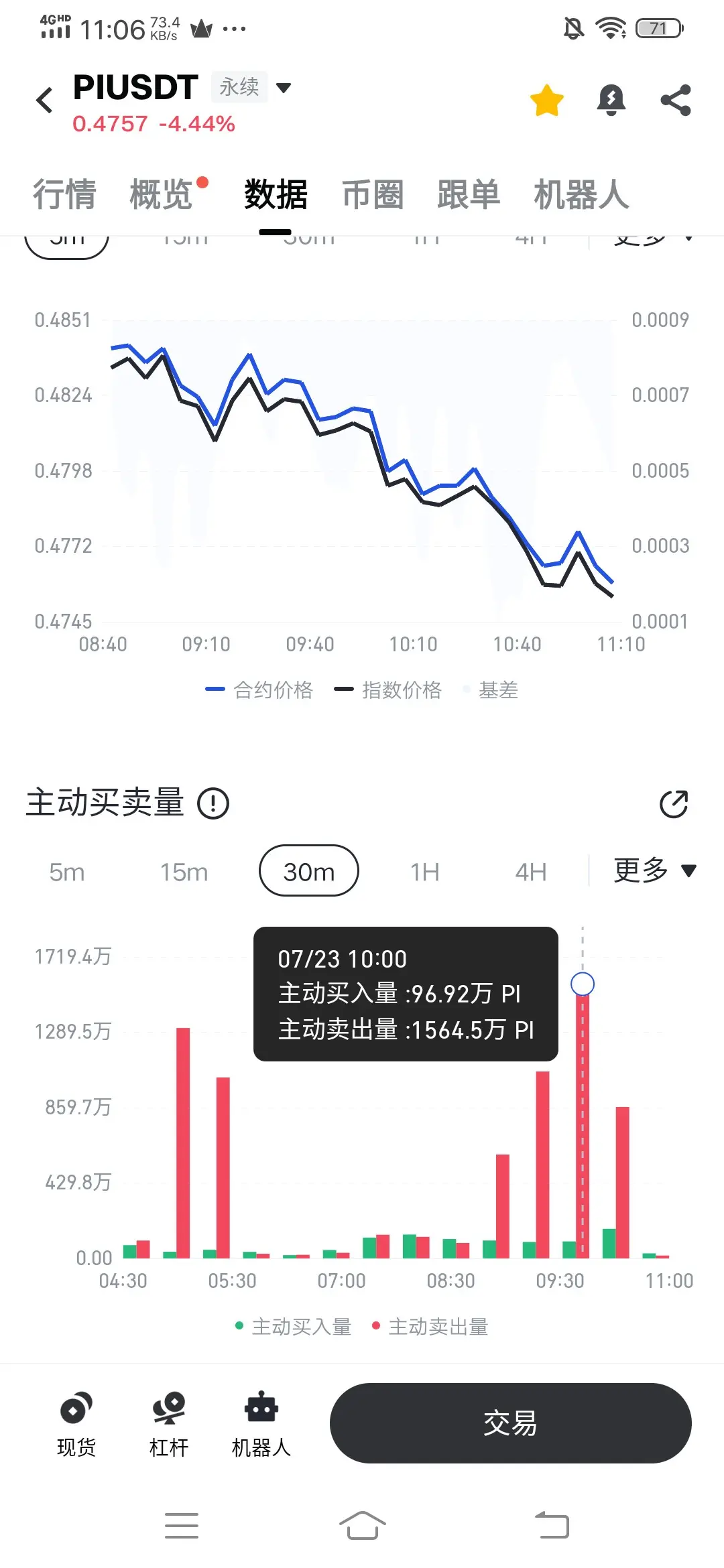Switch to the 概览 tab
Screen dimensions: 724x1568
(162, 194)
